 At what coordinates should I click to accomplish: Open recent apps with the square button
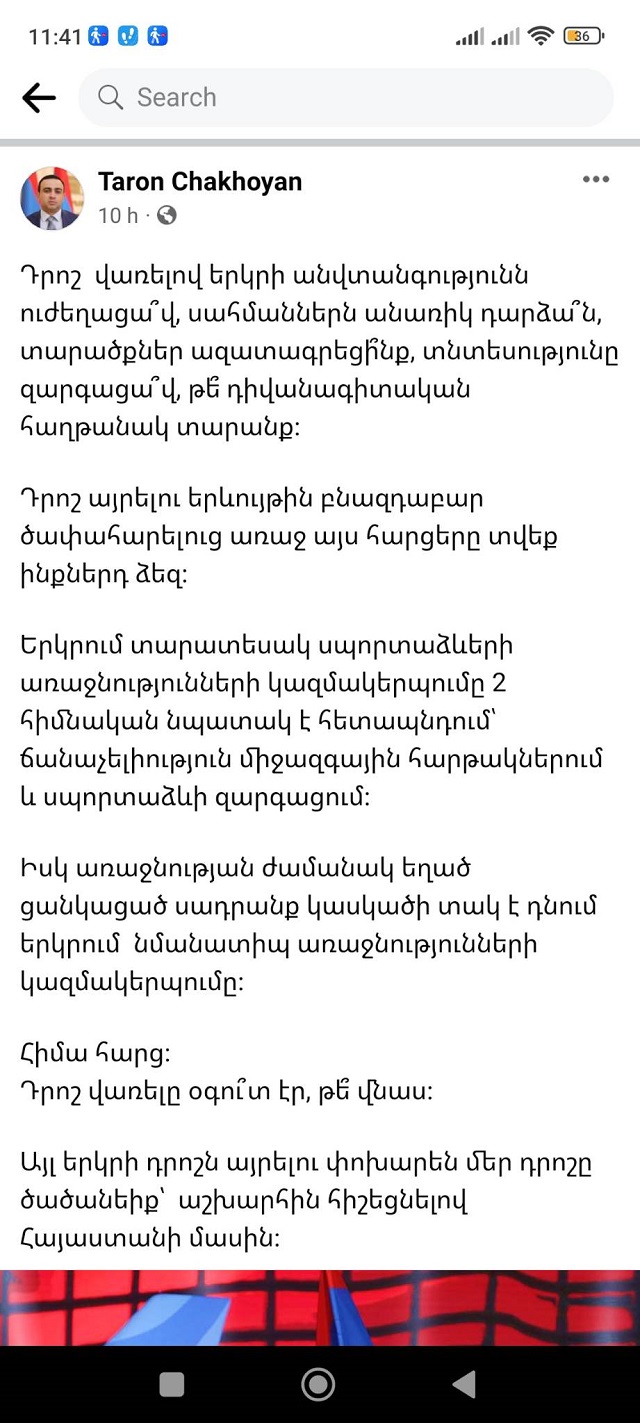(x=172, y=1384)
